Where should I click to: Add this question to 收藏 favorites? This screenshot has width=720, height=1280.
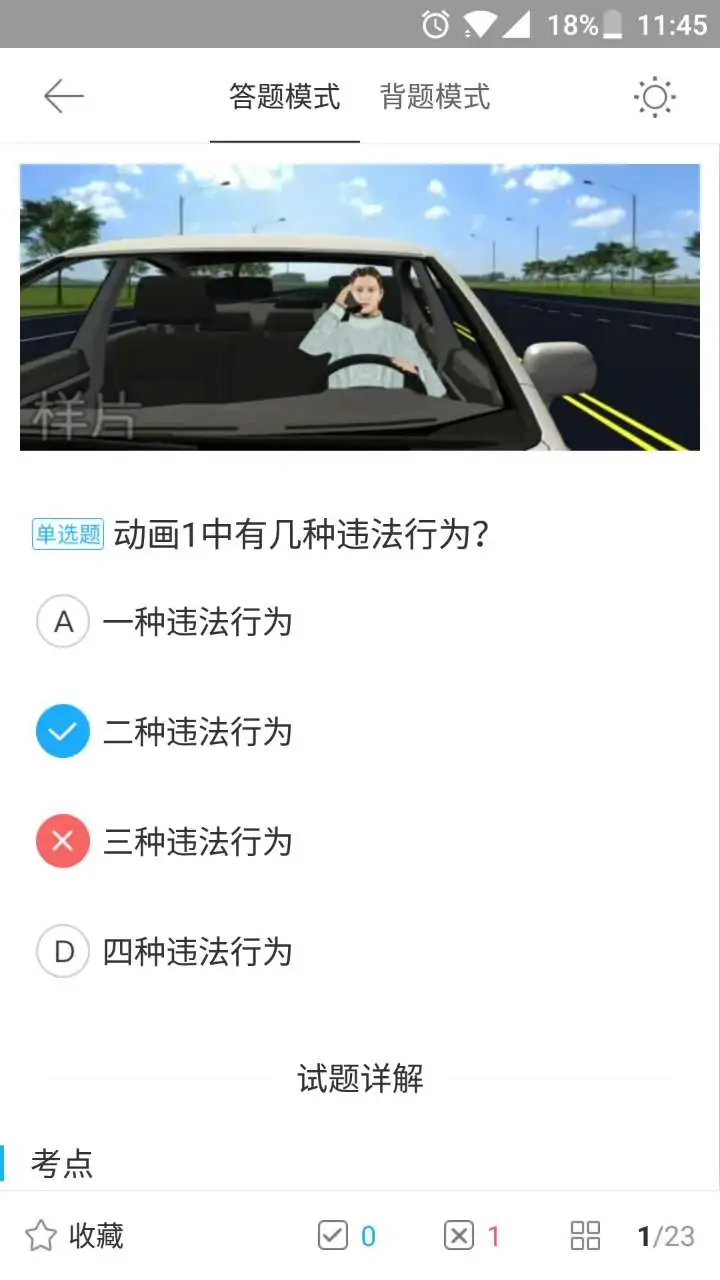pyautogui.click(x=75, y=1236)
